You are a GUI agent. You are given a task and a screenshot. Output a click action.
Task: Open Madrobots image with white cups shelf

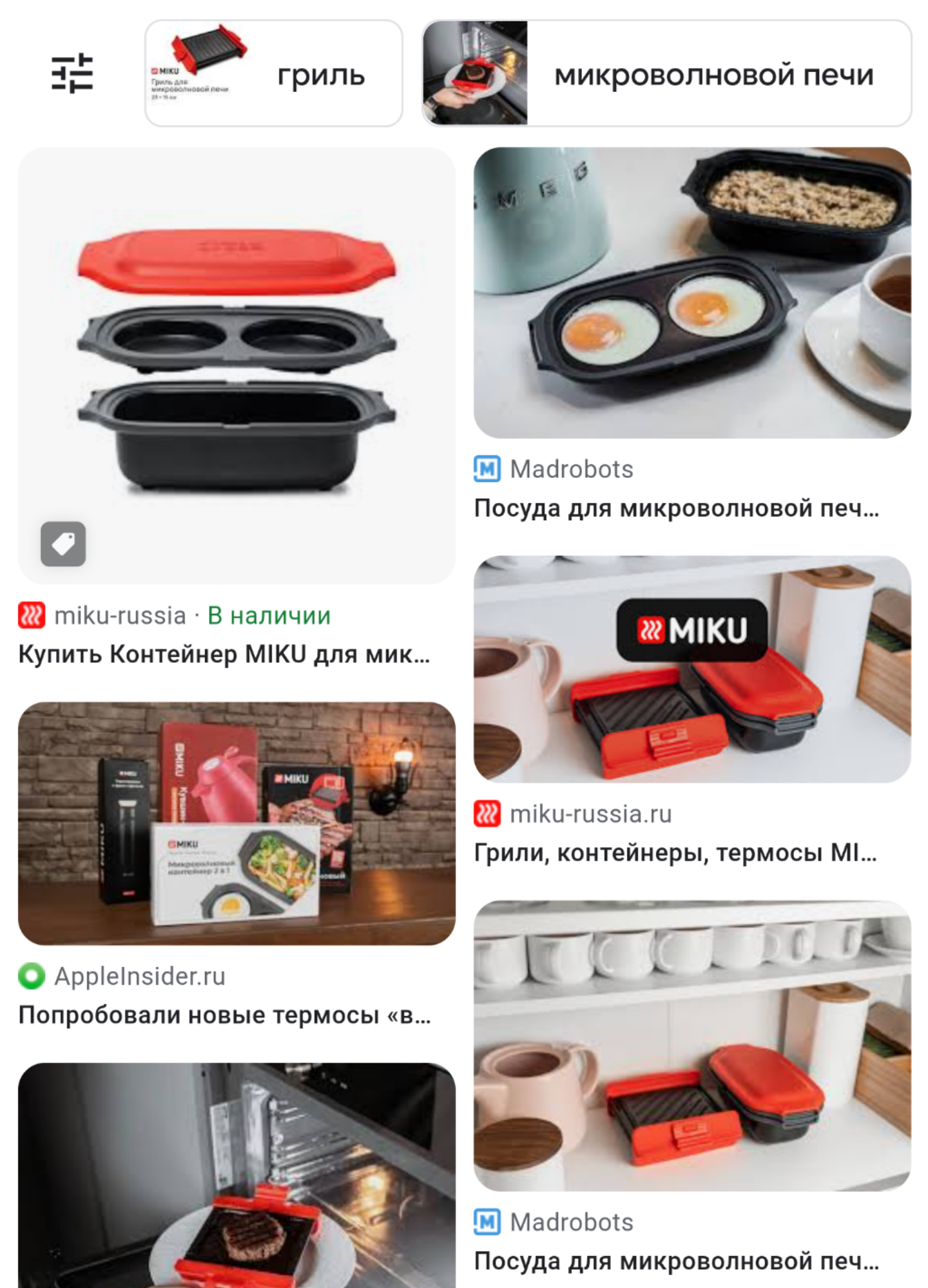(692, 1045)
